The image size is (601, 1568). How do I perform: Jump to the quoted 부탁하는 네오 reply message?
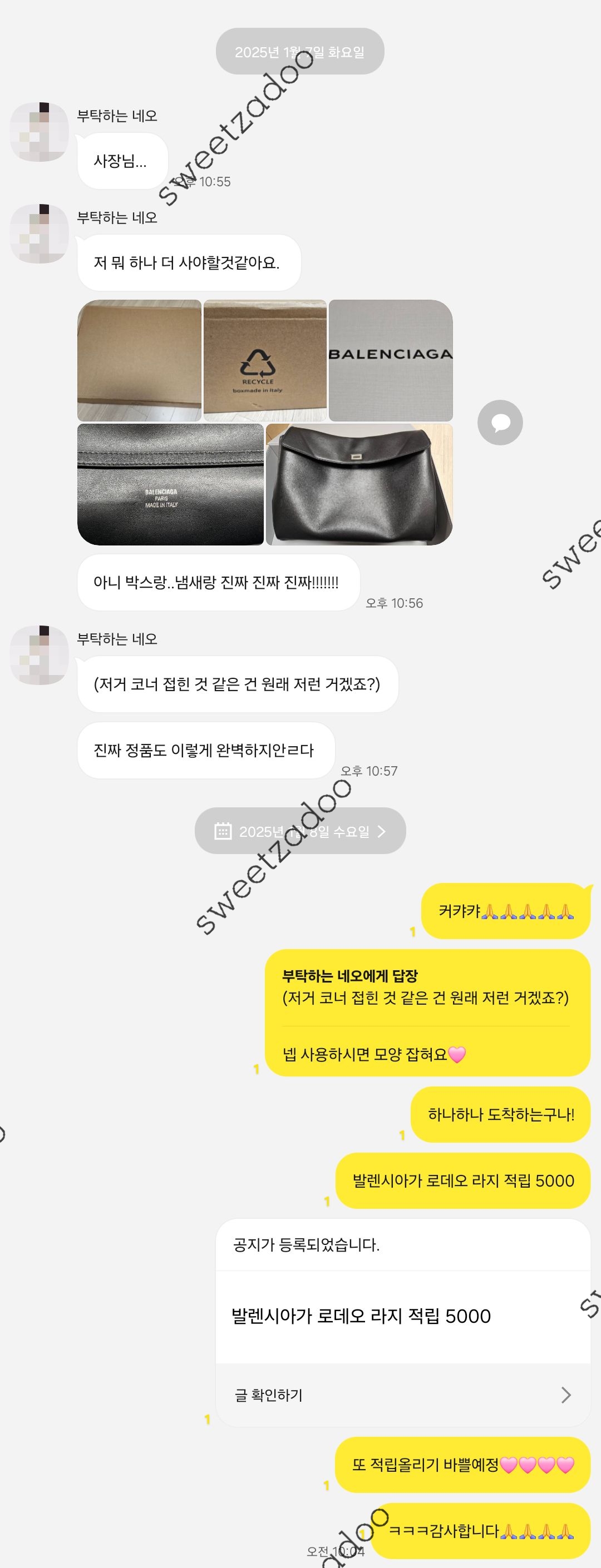tap(425, 988)
